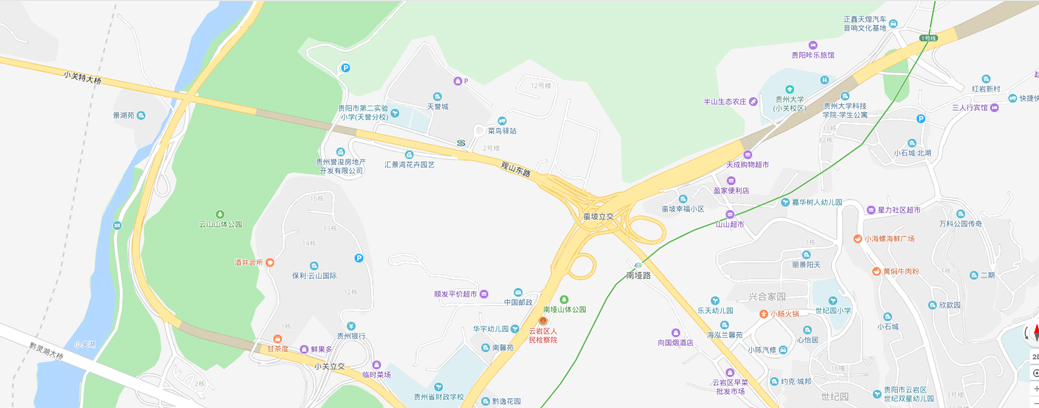
Task: Open the 小肠火锅 restaurant marker
Action: tap(763, 314)
